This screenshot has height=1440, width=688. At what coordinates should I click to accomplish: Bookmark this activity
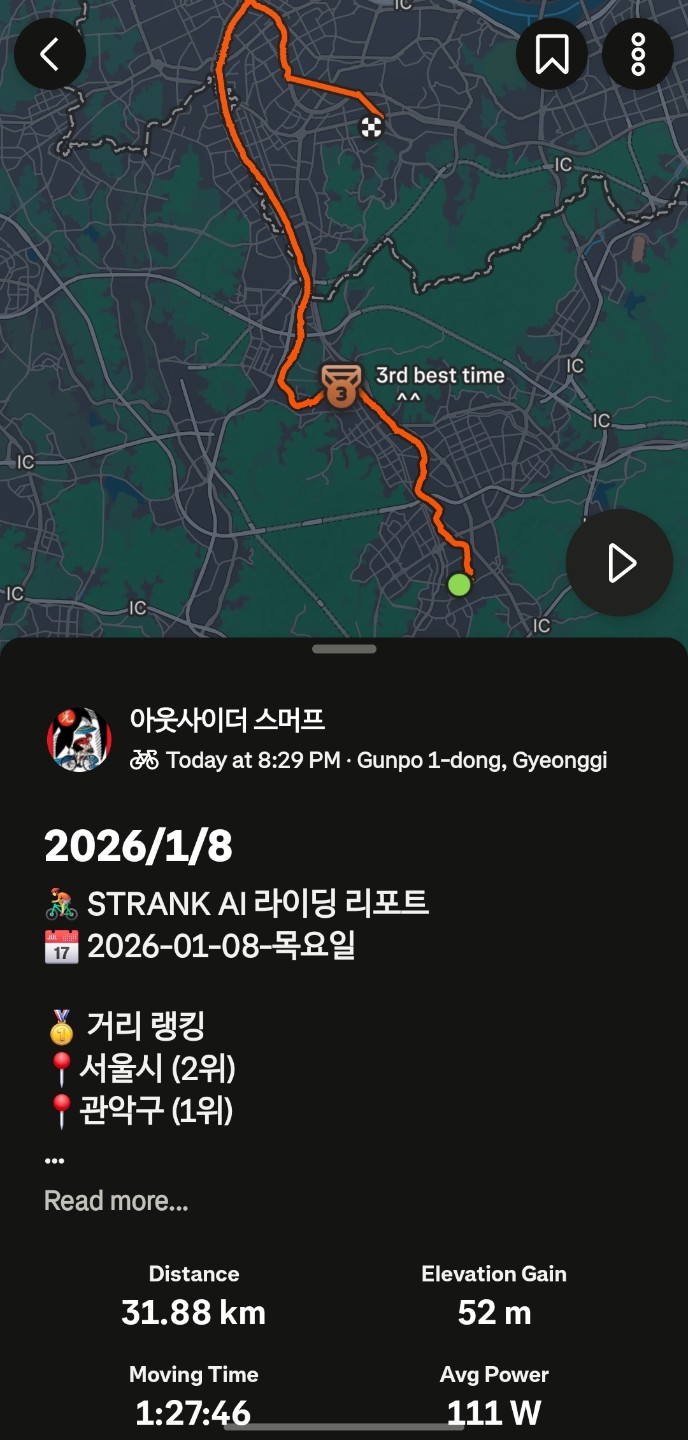click(552, 54)
